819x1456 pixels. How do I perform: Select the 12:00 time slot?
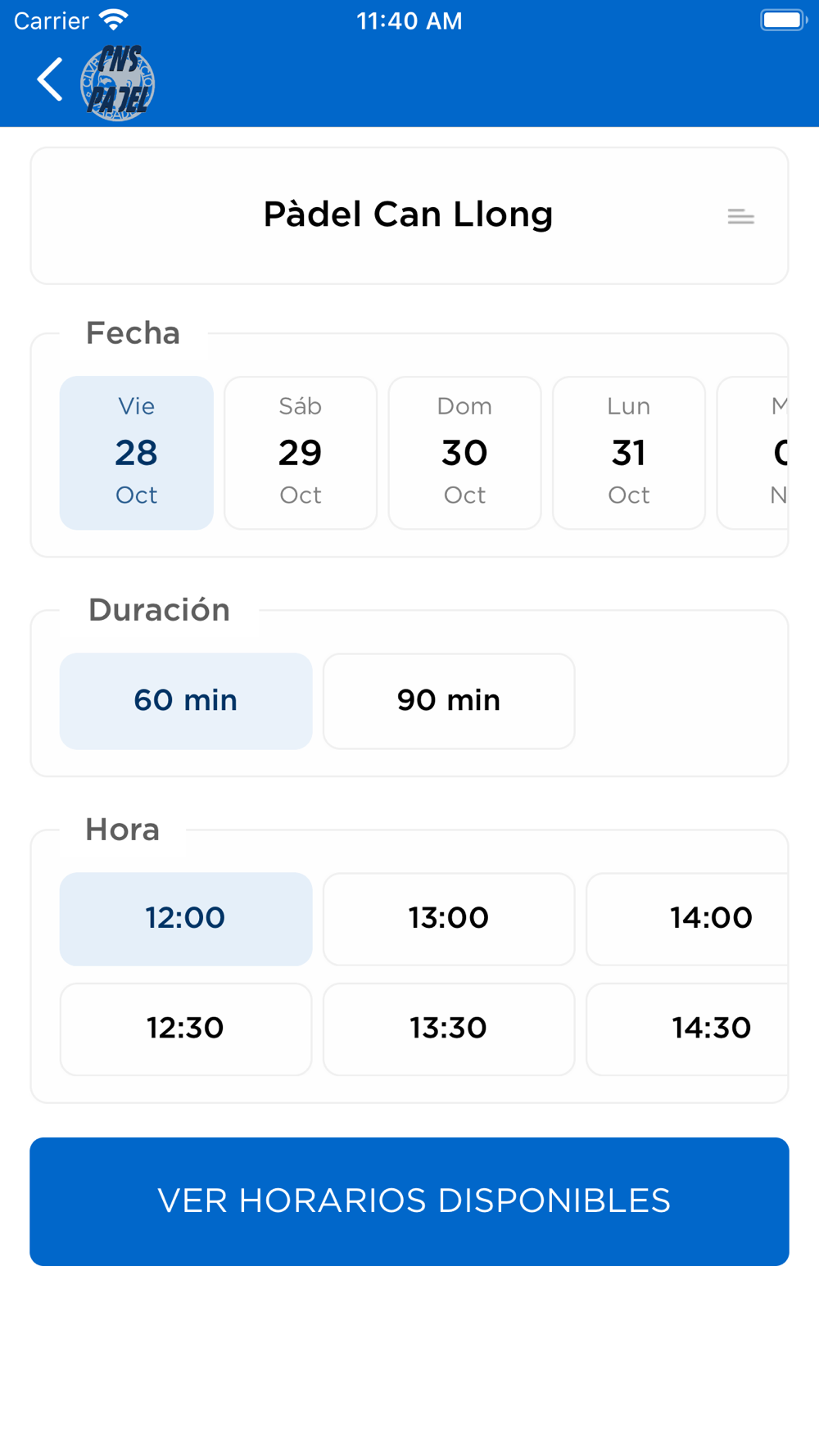pyautogui.click(x=186, y=919)
